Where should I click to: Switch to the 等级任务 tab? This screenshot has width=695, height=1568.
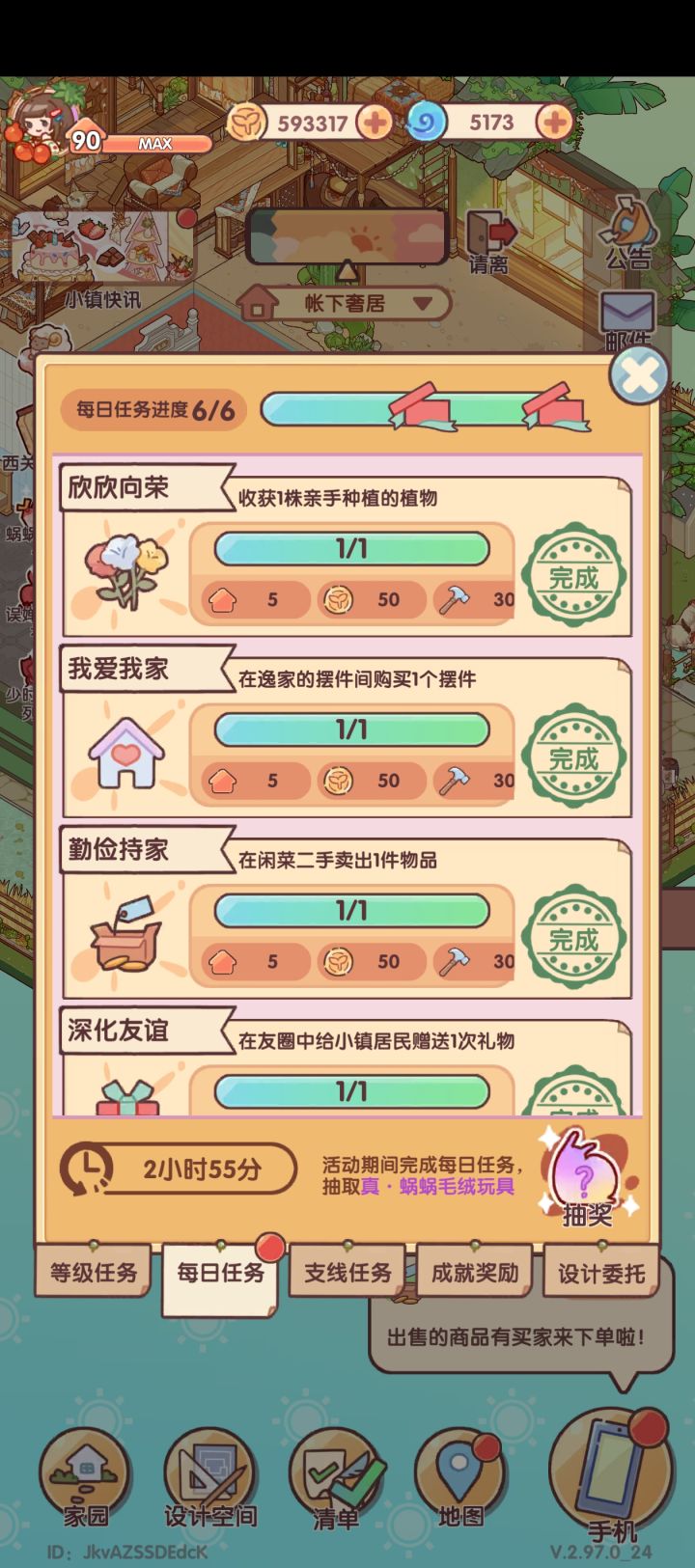(92, 1272)
